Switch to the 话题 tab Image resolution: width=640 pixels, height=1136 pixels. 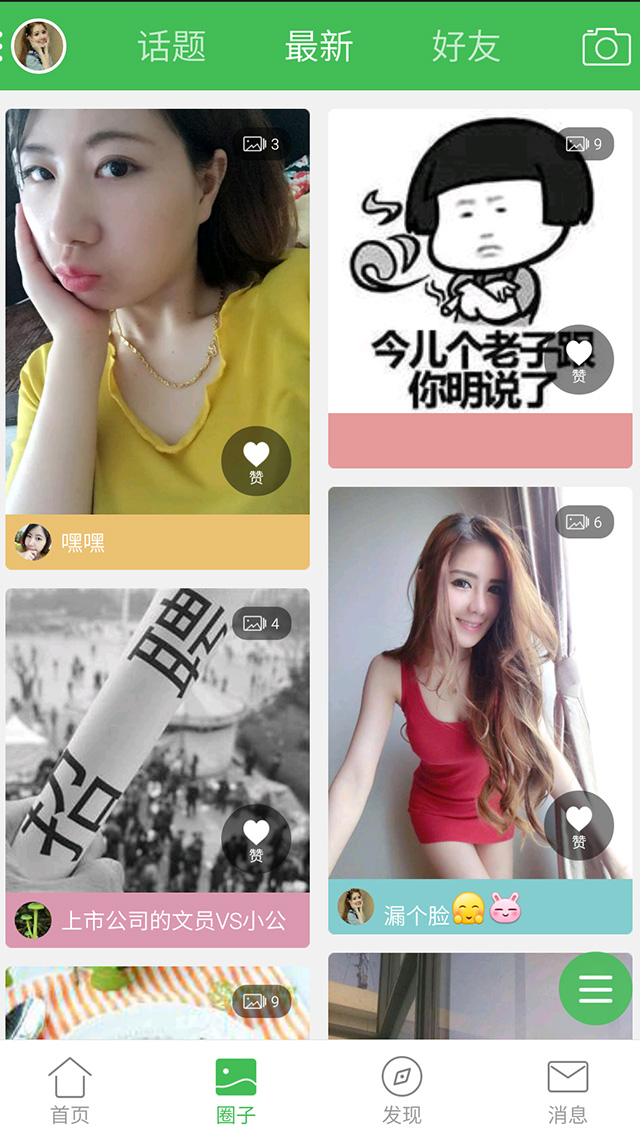pyautogui.click(x=171, y=46)
